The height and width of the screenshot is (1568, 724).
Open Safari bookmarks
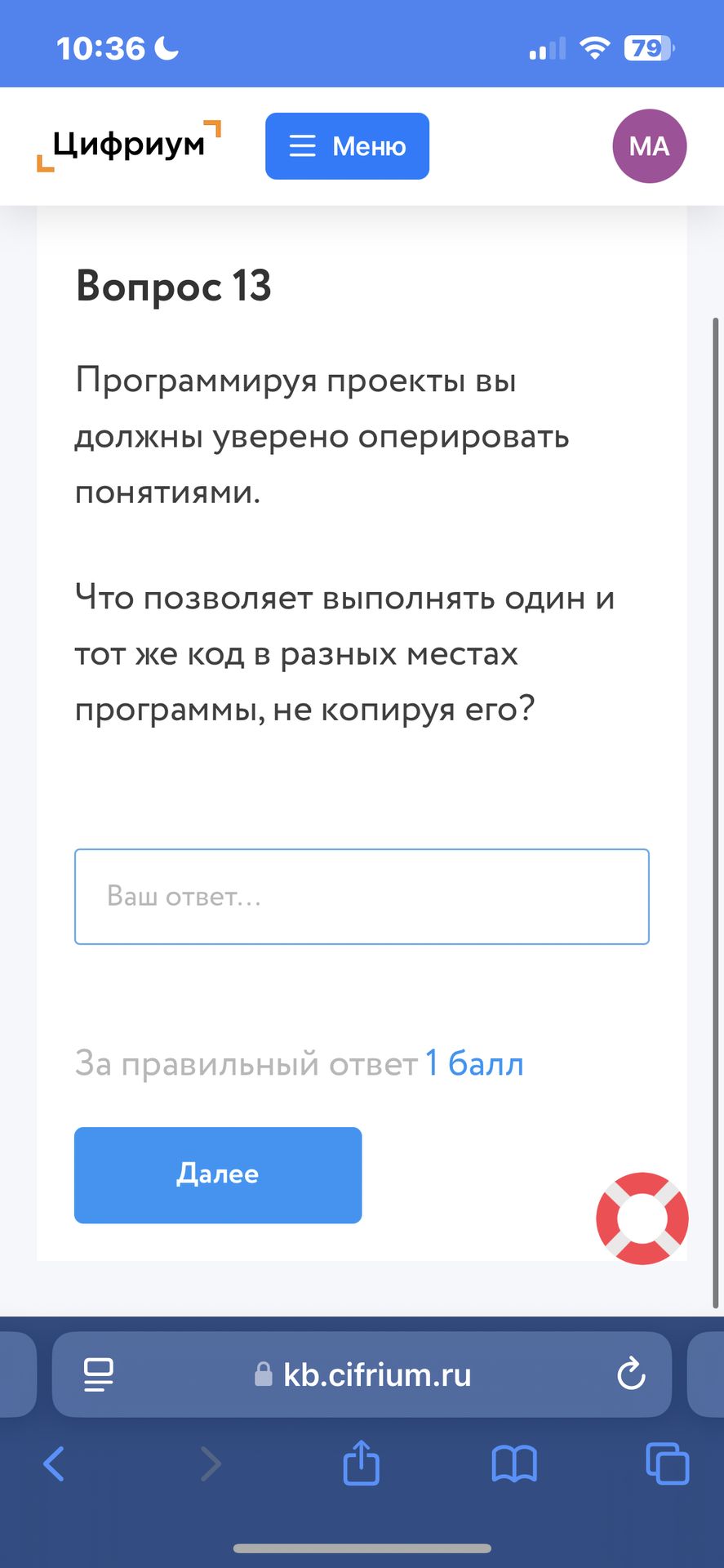[514, 1463]
